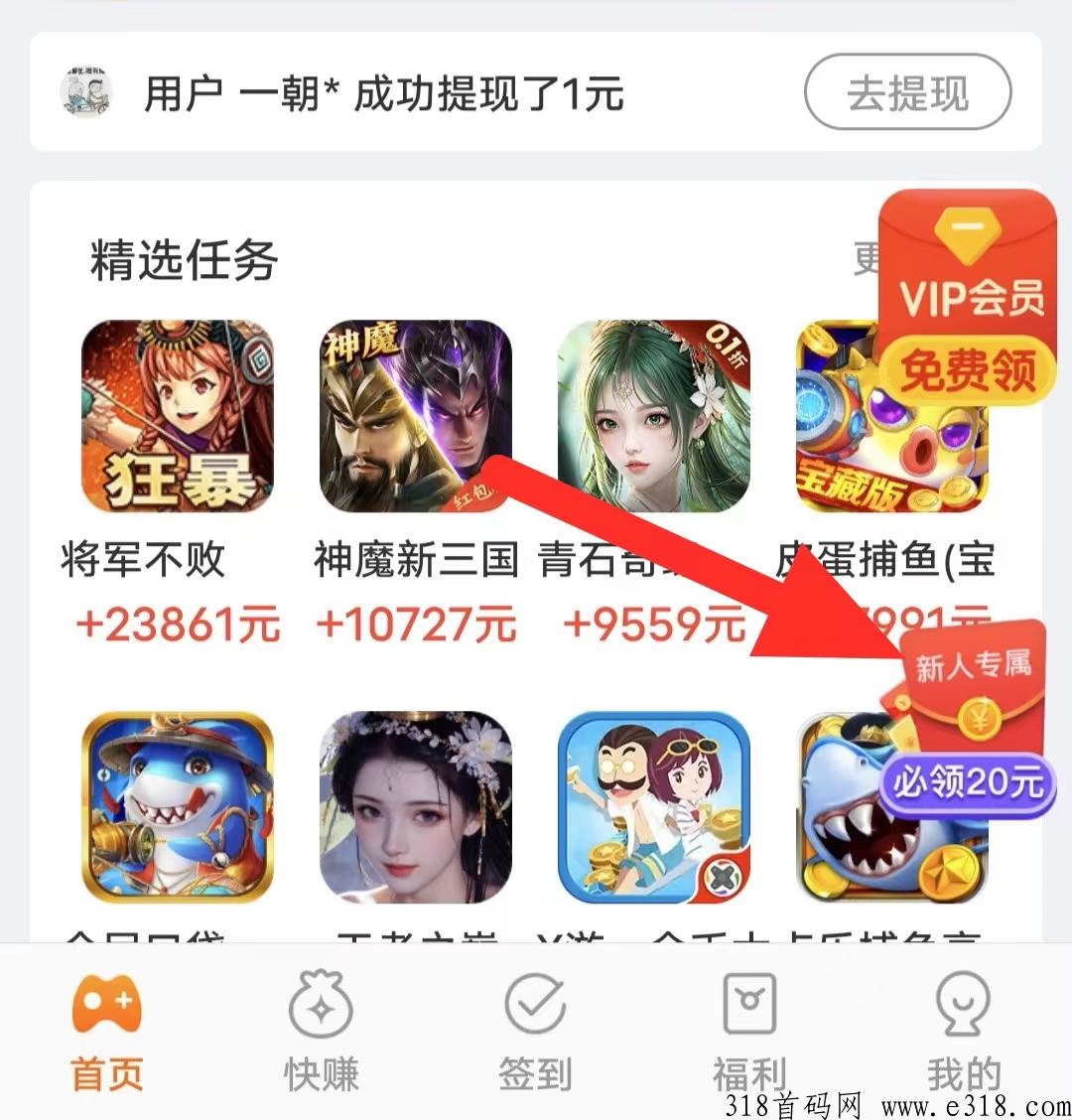Screen dimensions: 1072x1120
Task: Go to the 首页 home tab
Action: tap(107, 1033)
